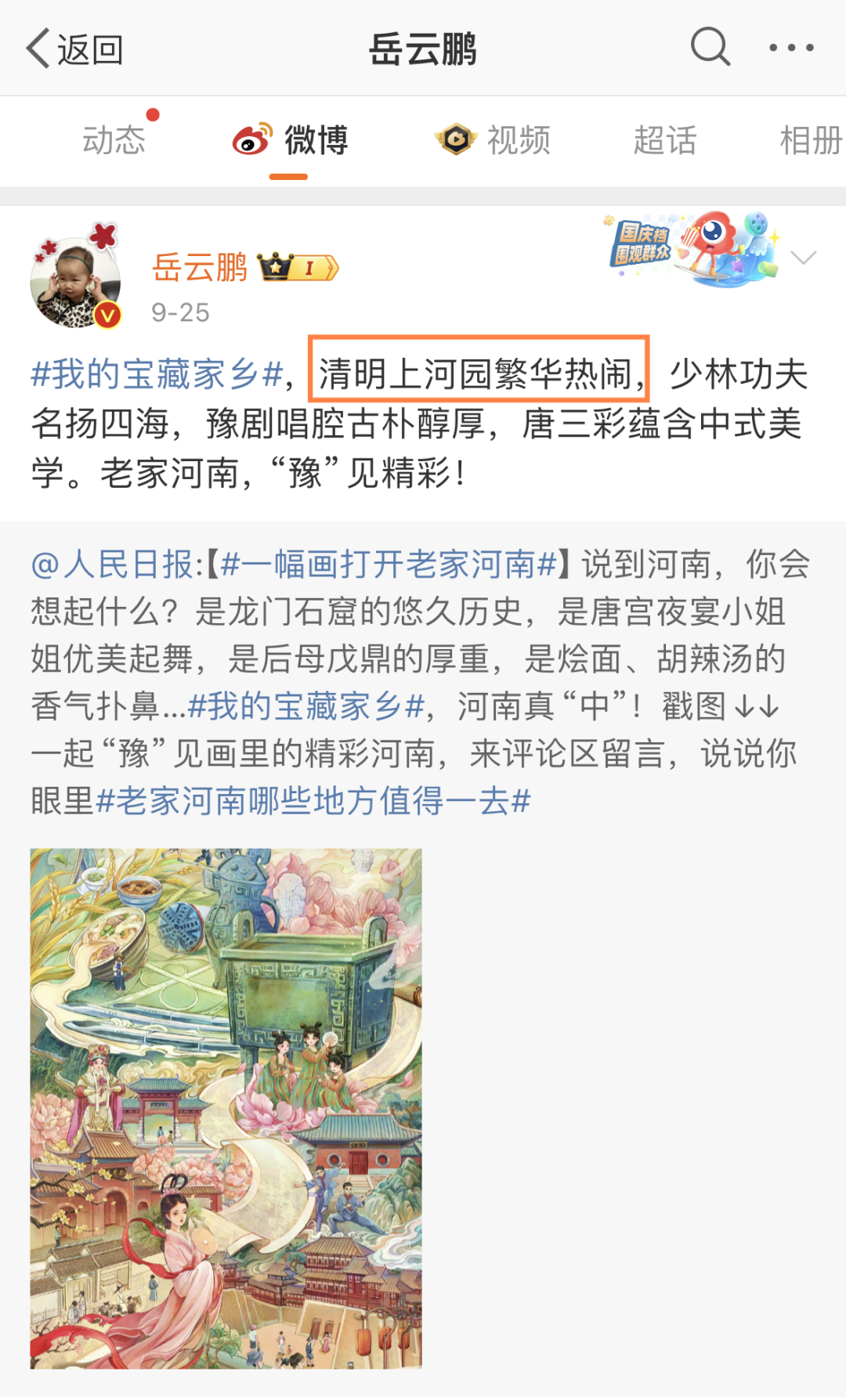Open the 超话 tab

664,141
